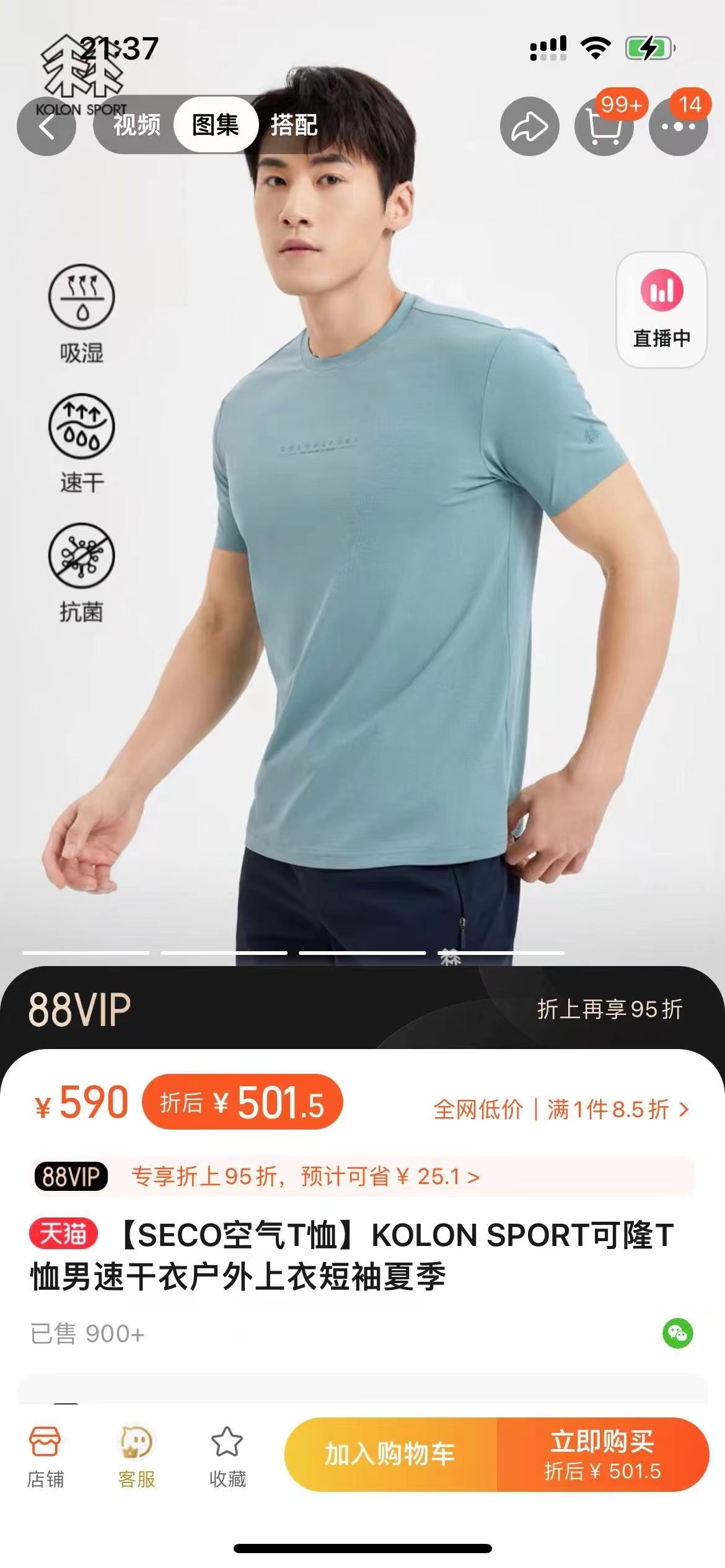Visit the 店铺 store page
This screenshot has height=1568, width=725.
pyautogui.click(x=45, y=1457)
